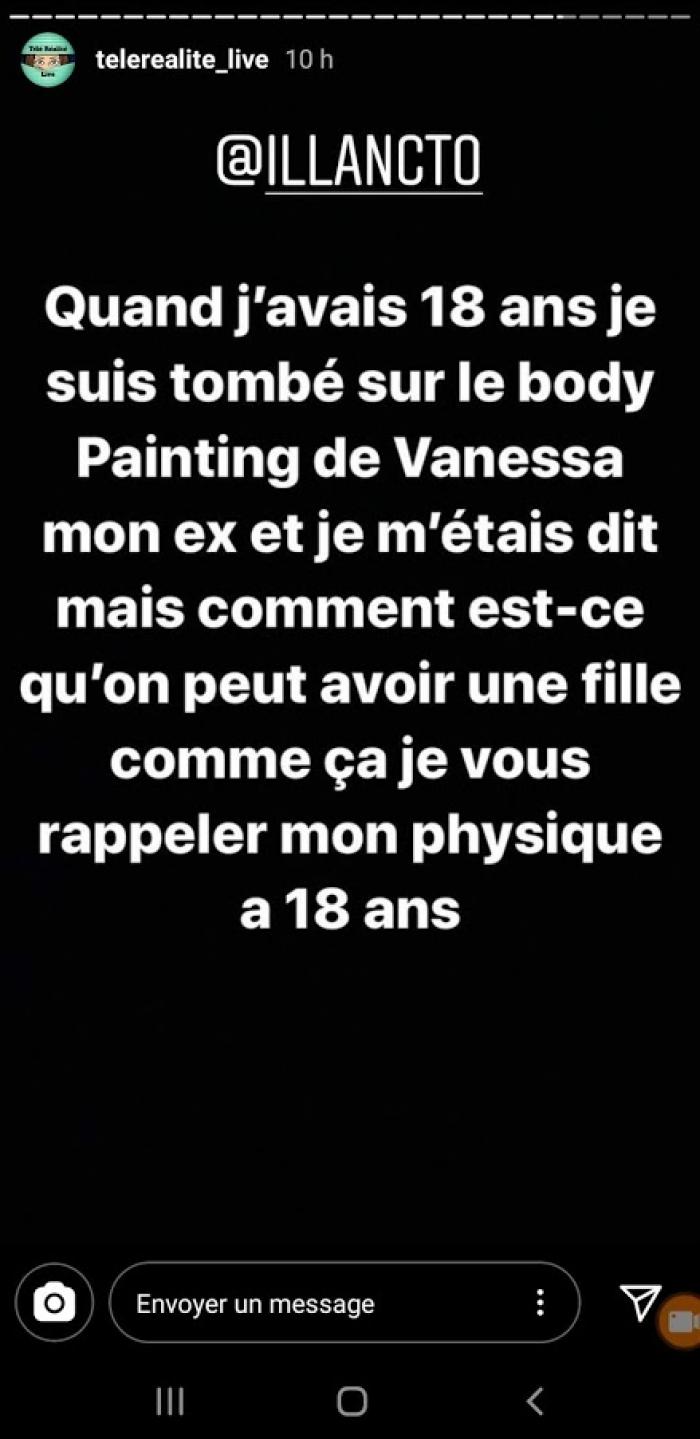Viewport: 700px width, 1439px height.
Task: Tap the floating video recorder button
Action: [681, 1321]
